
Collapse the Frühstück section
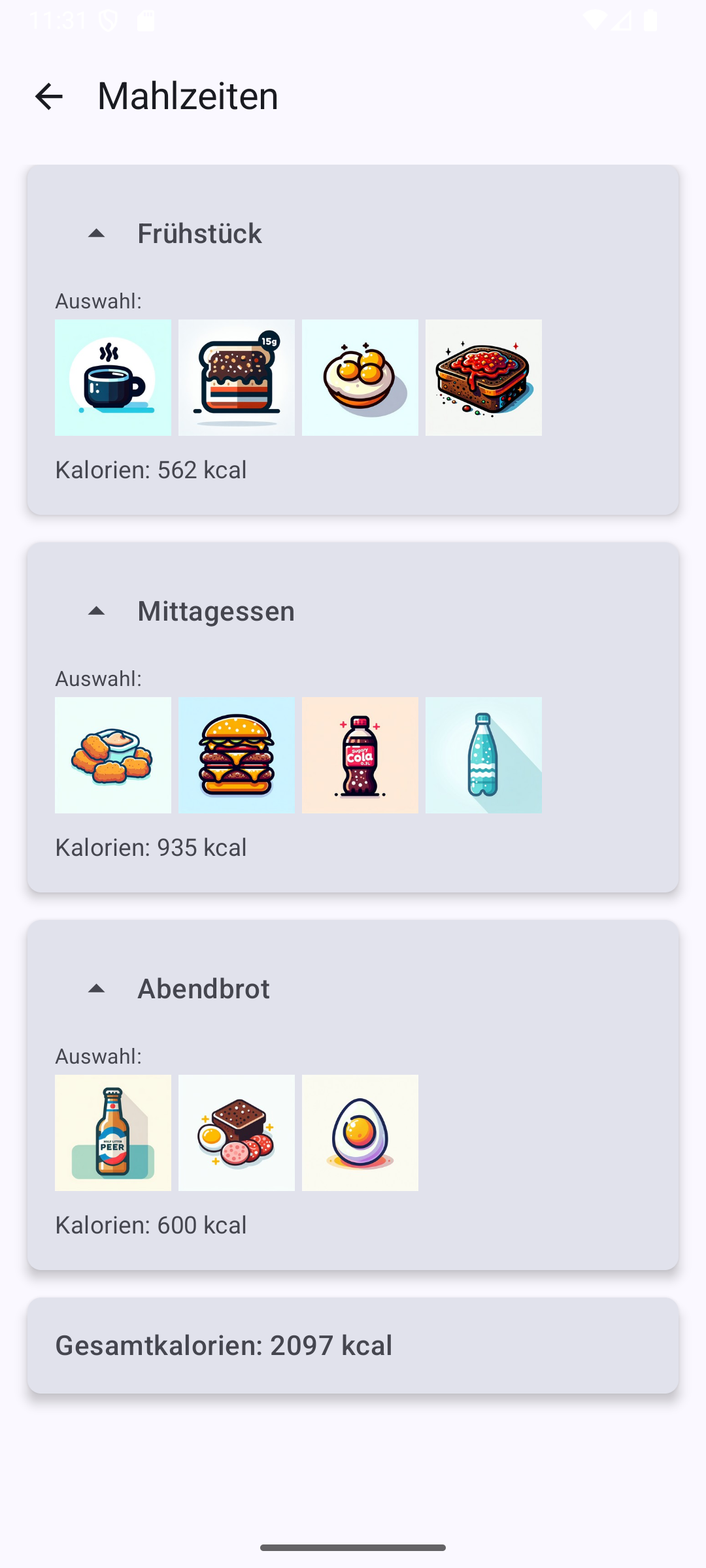(97, 234)
